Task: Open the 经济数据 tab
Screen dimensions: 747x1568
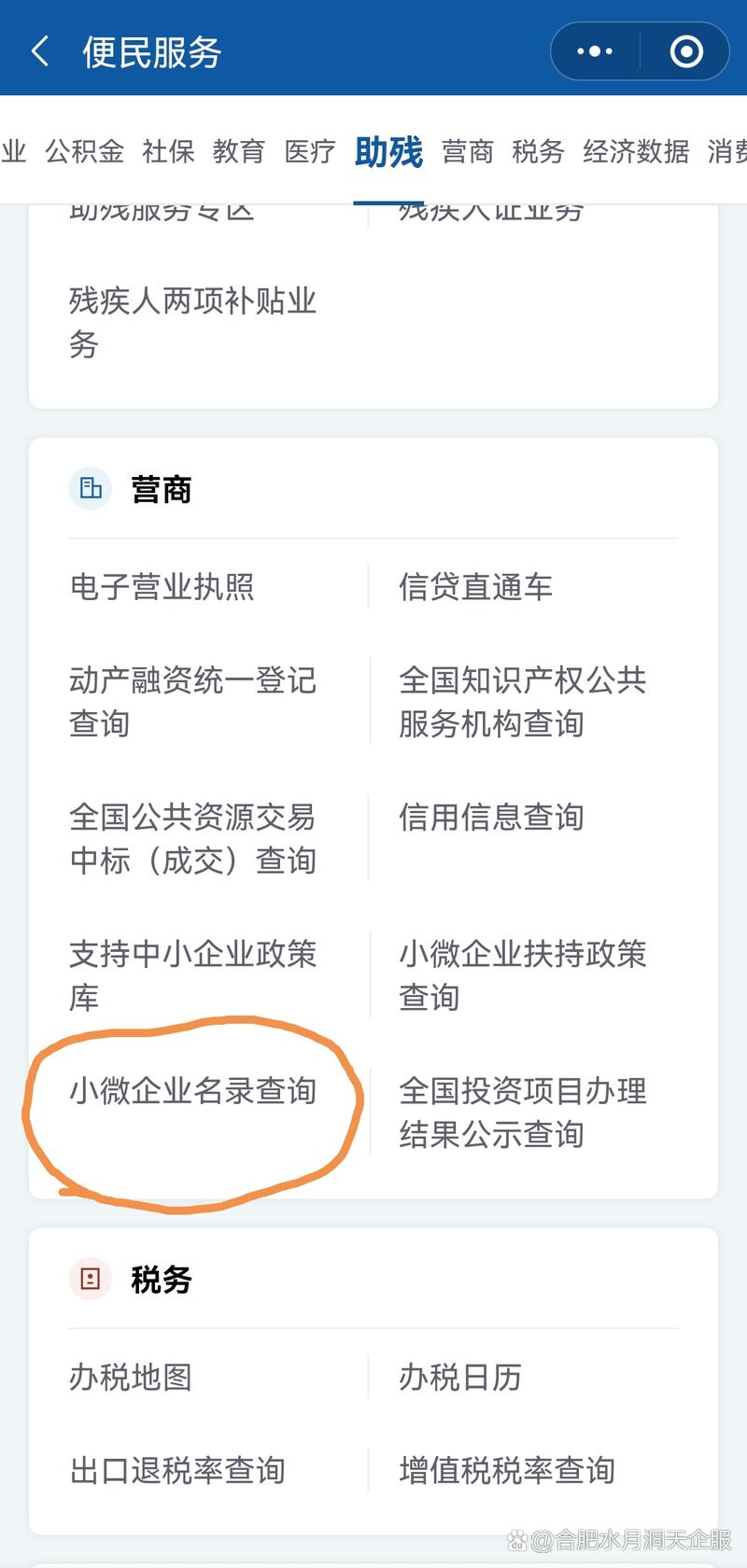Action: click(635, 152)
